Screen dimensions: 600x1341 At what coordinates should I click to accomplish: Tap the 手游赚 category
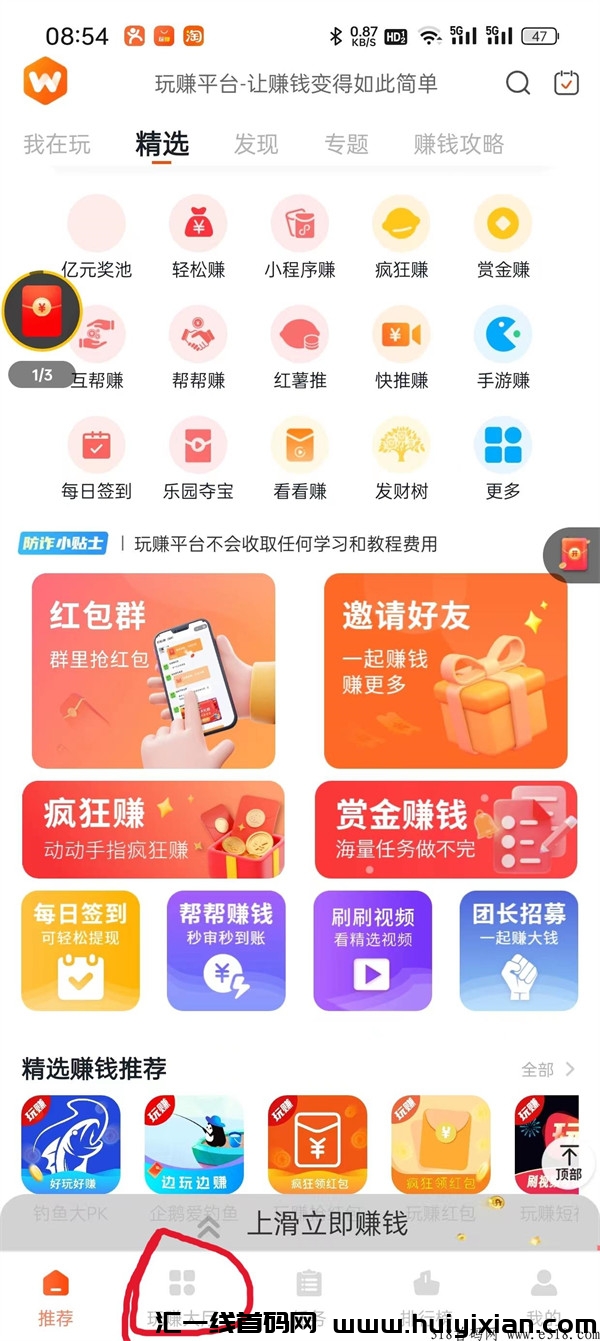(503, 347)
